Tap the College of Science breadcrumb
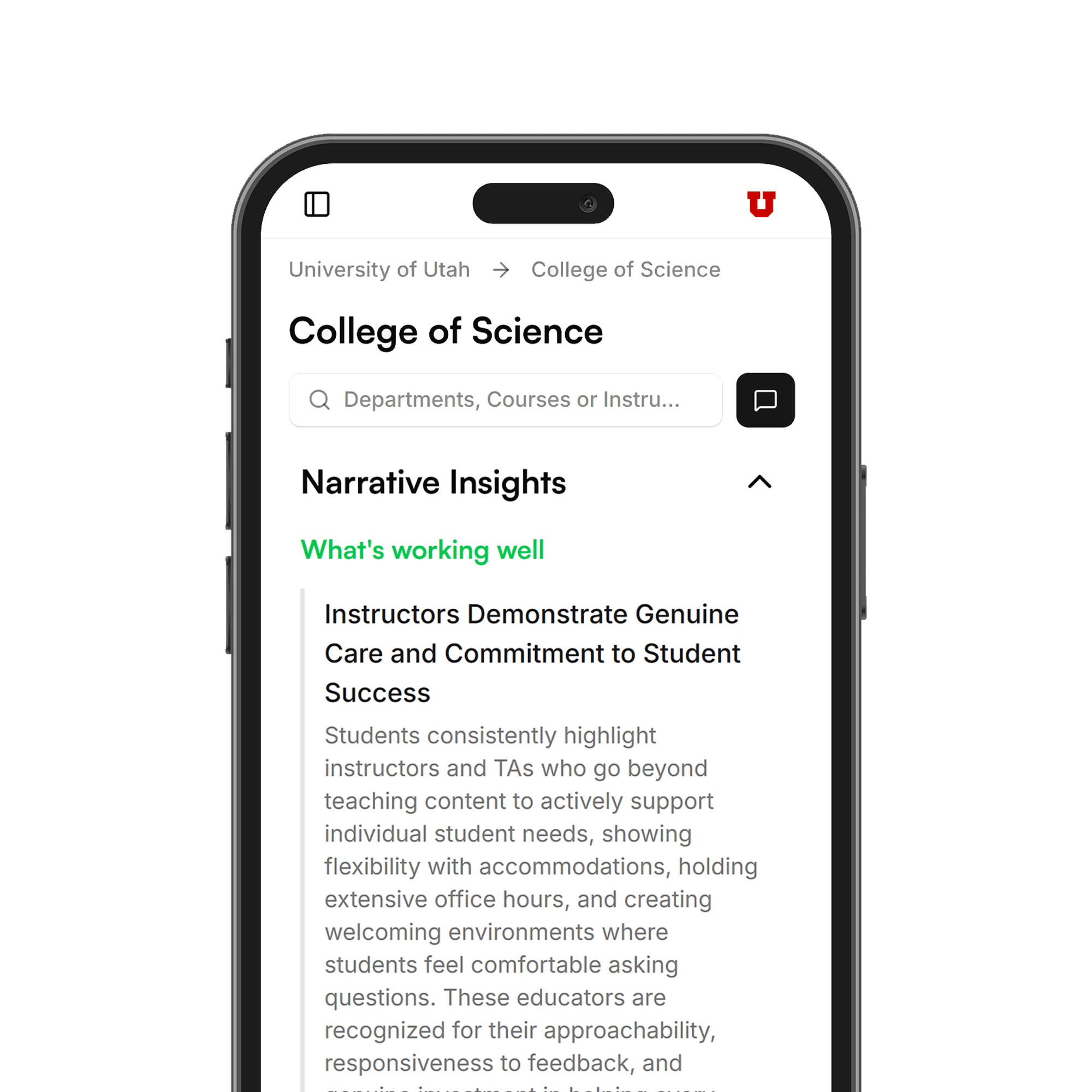1092x1092 pixels. [626, 270]
